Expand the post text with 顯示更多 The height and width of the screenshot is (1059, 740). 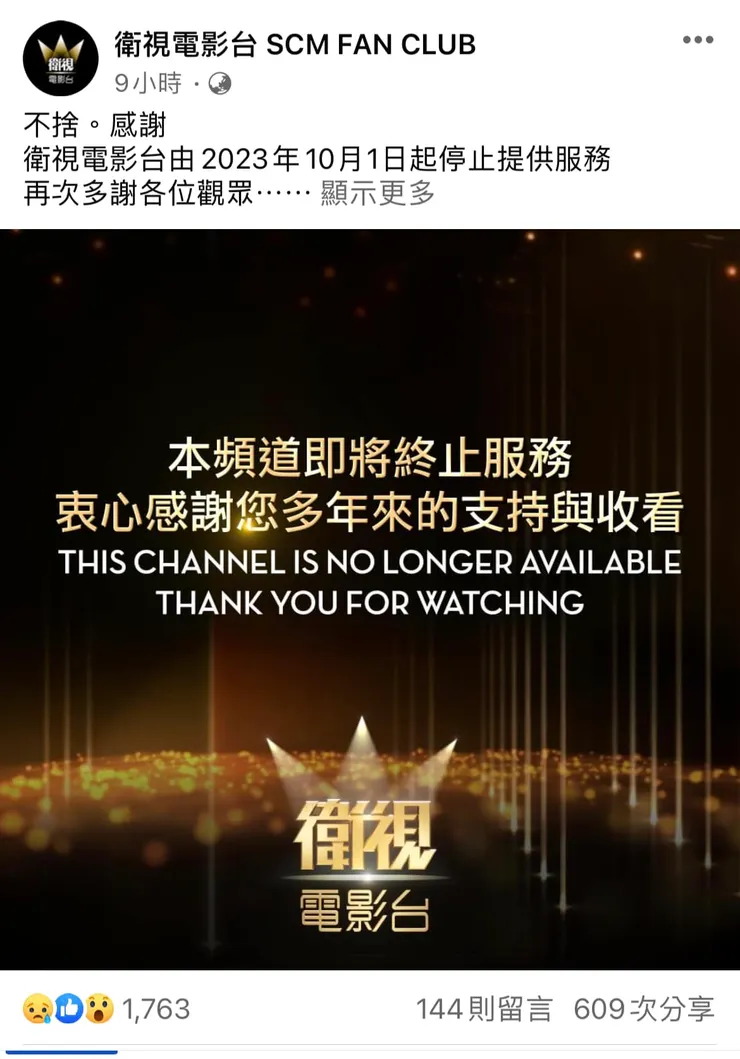click(378, 194)
